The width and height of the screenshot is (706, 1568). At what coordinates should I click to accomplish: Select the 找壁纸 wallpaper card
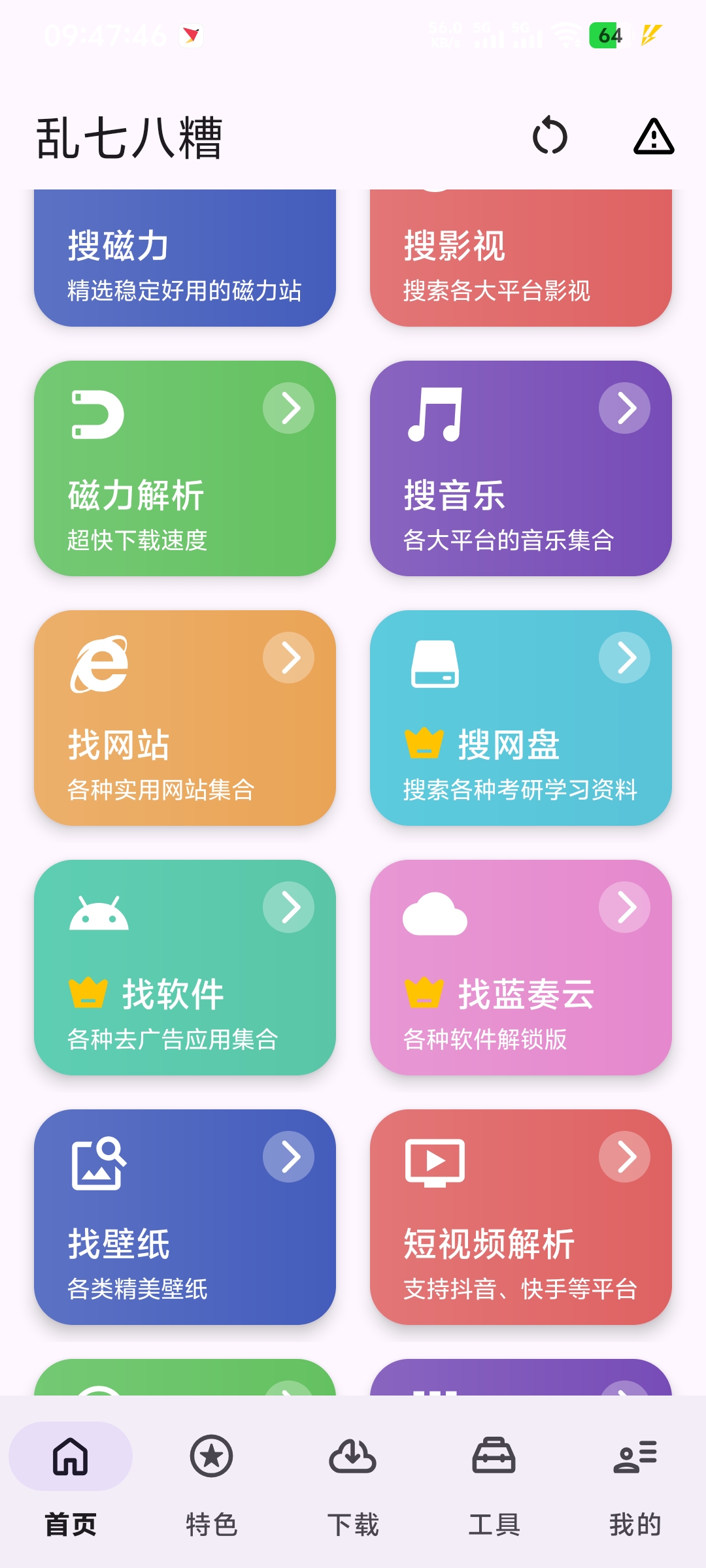point(185,1217)
